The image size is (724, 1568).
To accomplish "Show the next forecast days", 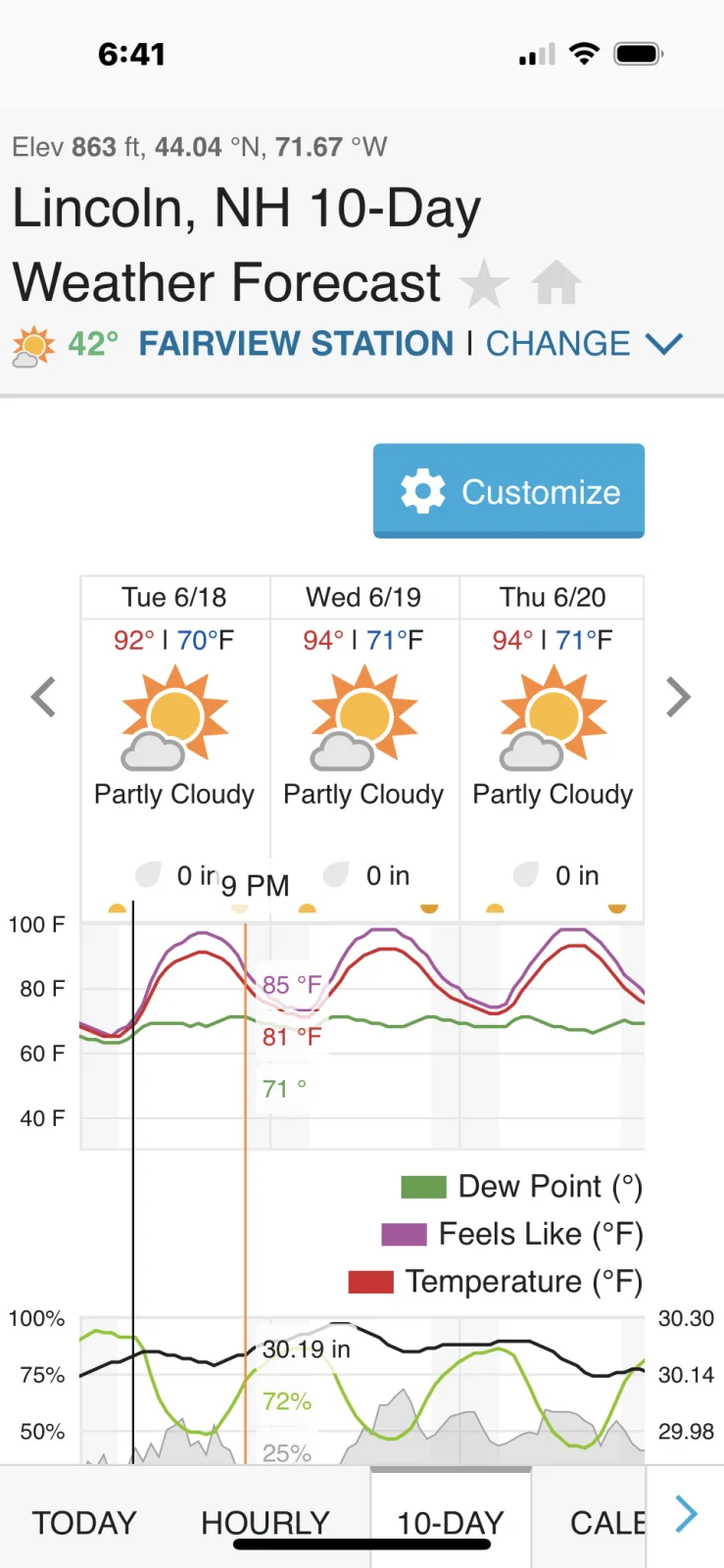I will (678, 698).
